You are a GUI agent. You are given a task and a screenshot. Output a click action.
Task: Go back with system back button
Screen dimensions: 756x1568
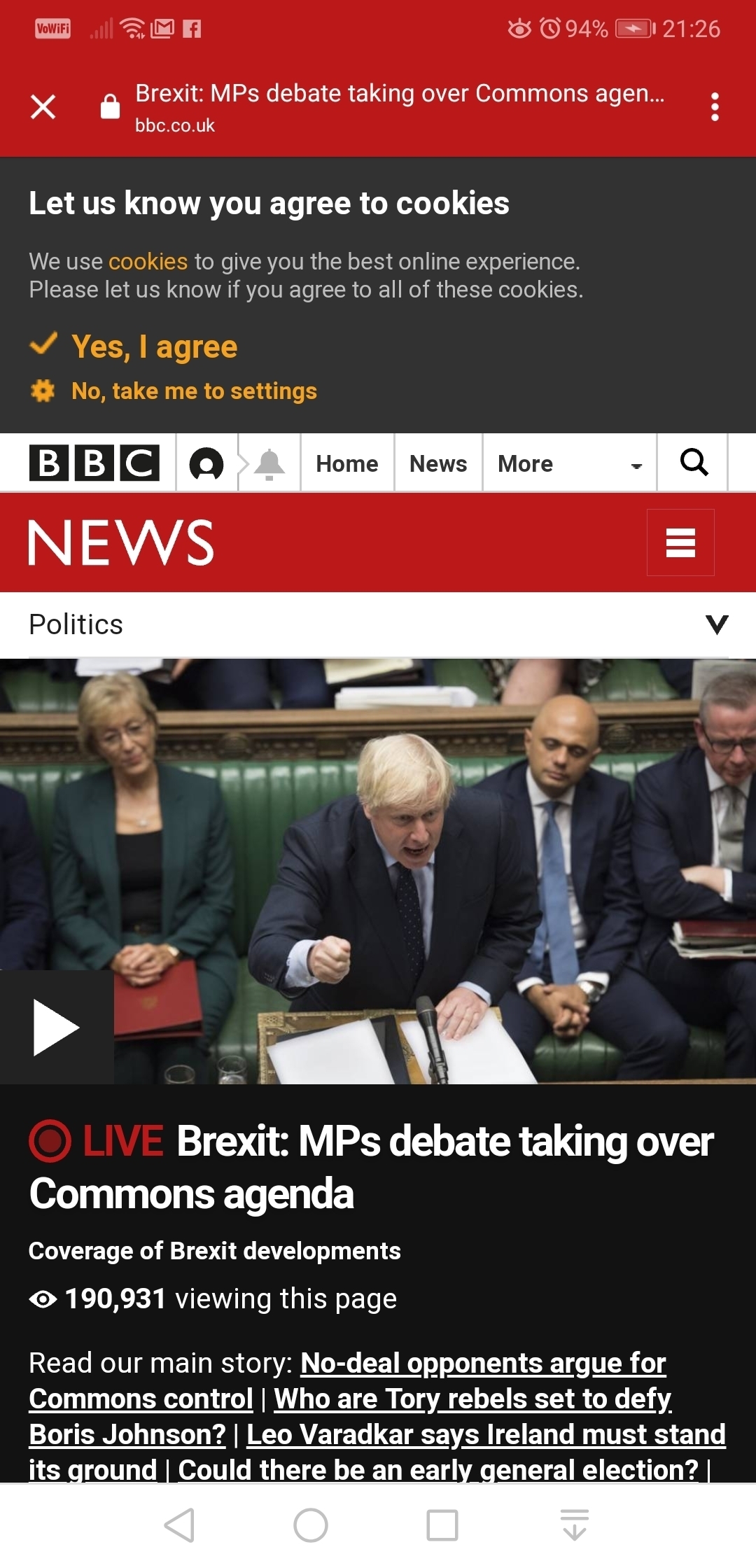179,1525
